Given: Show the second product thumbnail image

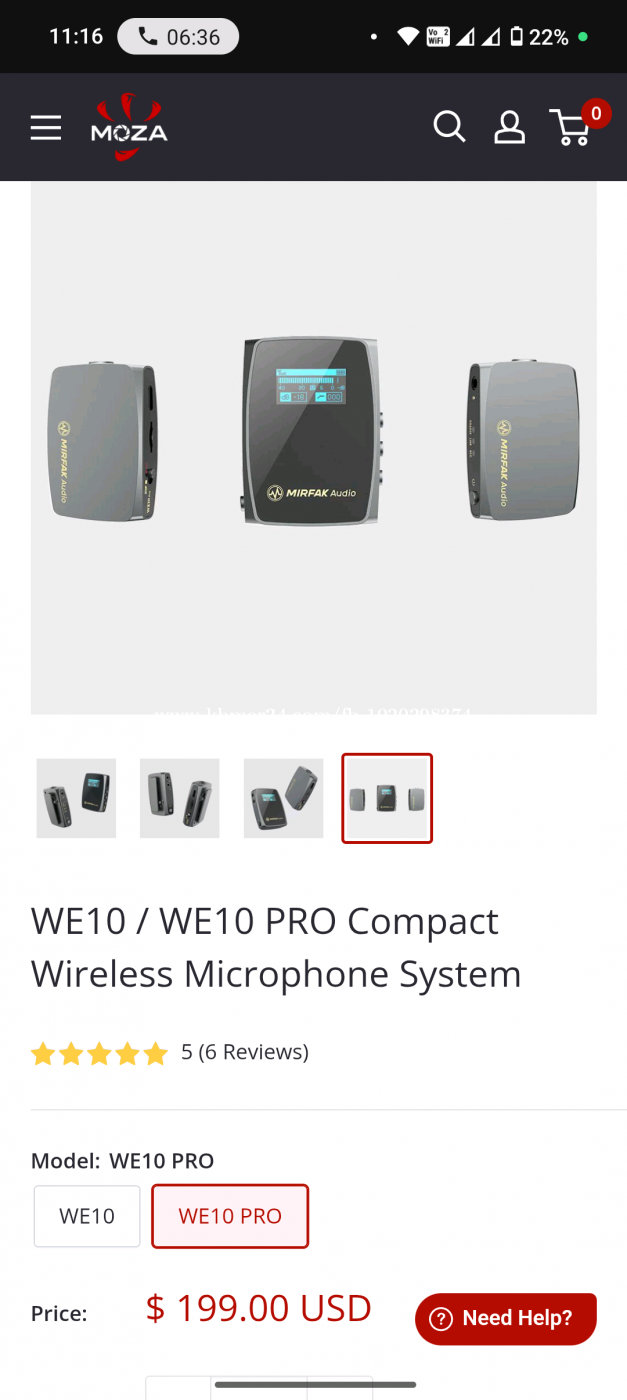Looking at the screenshot, I should pyautogui.click(x=179, y=798).
